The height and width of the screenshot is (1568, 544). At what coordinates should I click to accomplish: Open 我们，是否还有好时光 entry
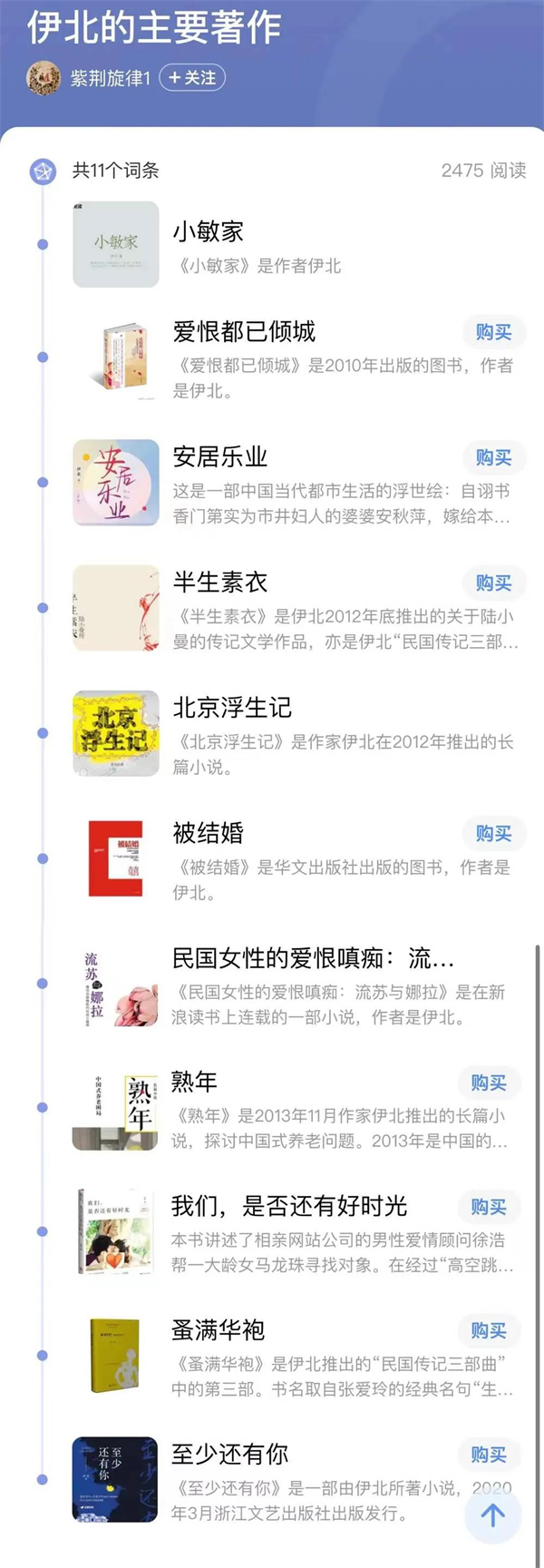tap(289, 1206)
